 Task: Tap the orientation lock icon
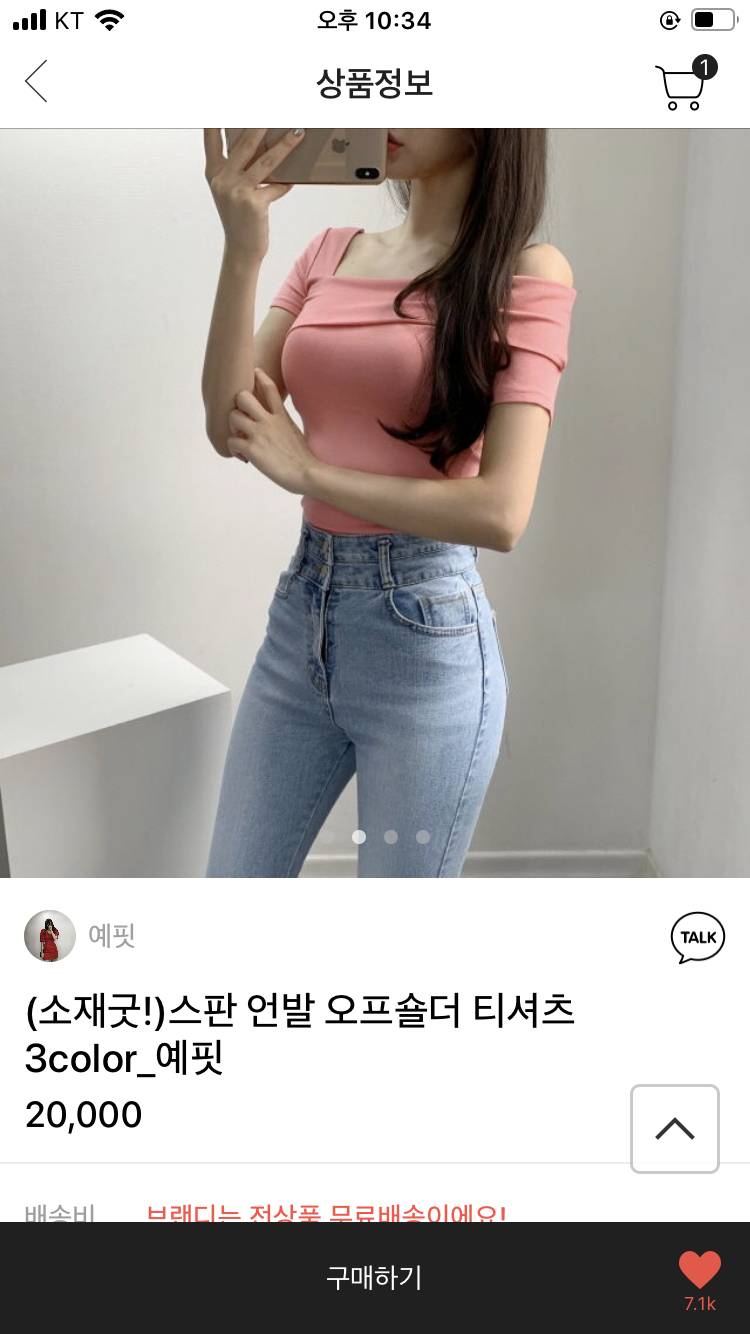tap(667, 20)
